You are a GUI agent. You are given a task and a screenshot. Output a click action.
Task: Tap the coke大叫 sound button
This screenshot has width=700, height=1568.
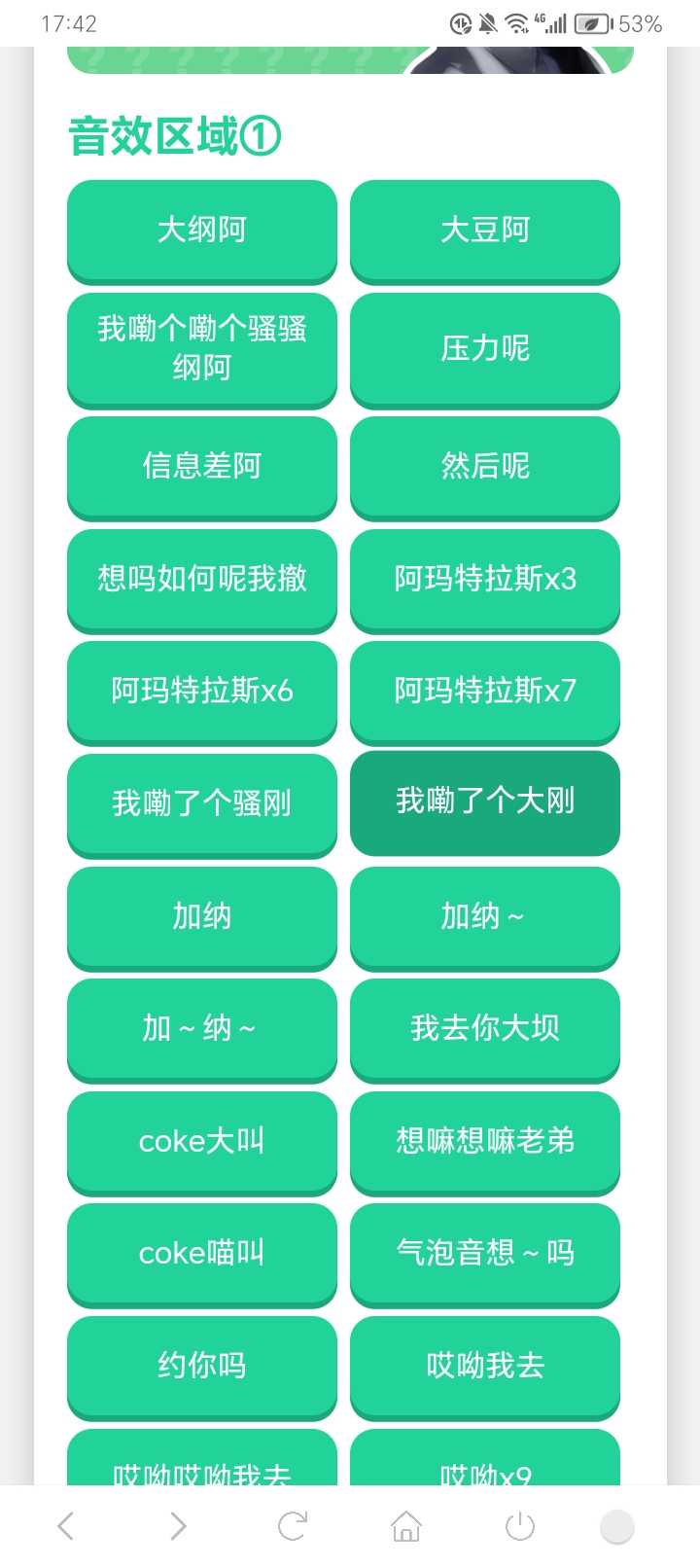[201, 1141]
